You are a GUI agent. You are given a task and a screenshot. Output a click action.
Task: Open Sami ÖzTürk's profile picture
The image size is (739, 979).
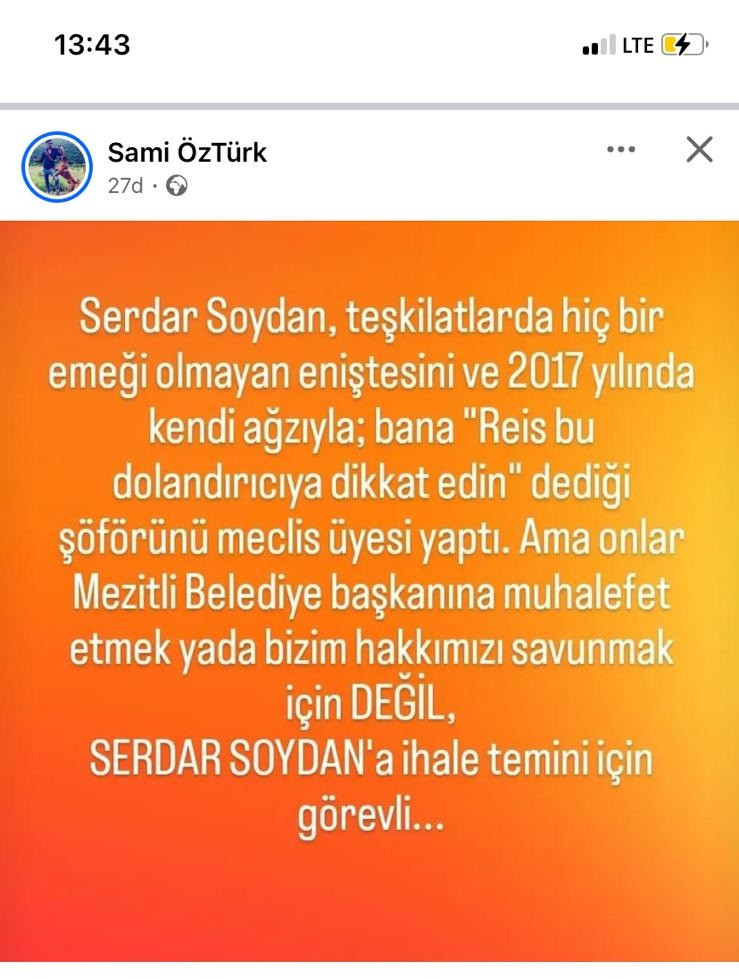[56, 167]
